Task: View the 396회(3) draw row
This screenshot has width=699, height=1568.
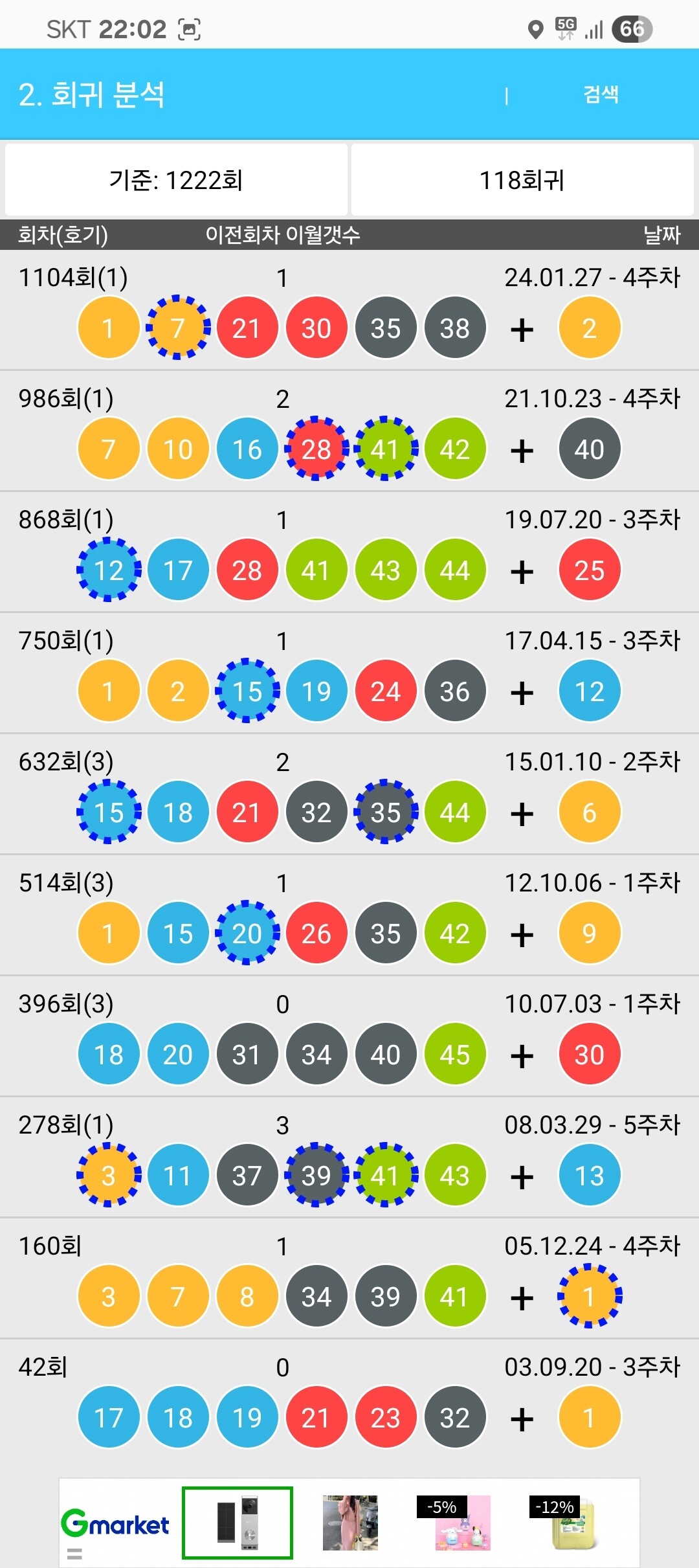Action: click(x=349, y=1036)
